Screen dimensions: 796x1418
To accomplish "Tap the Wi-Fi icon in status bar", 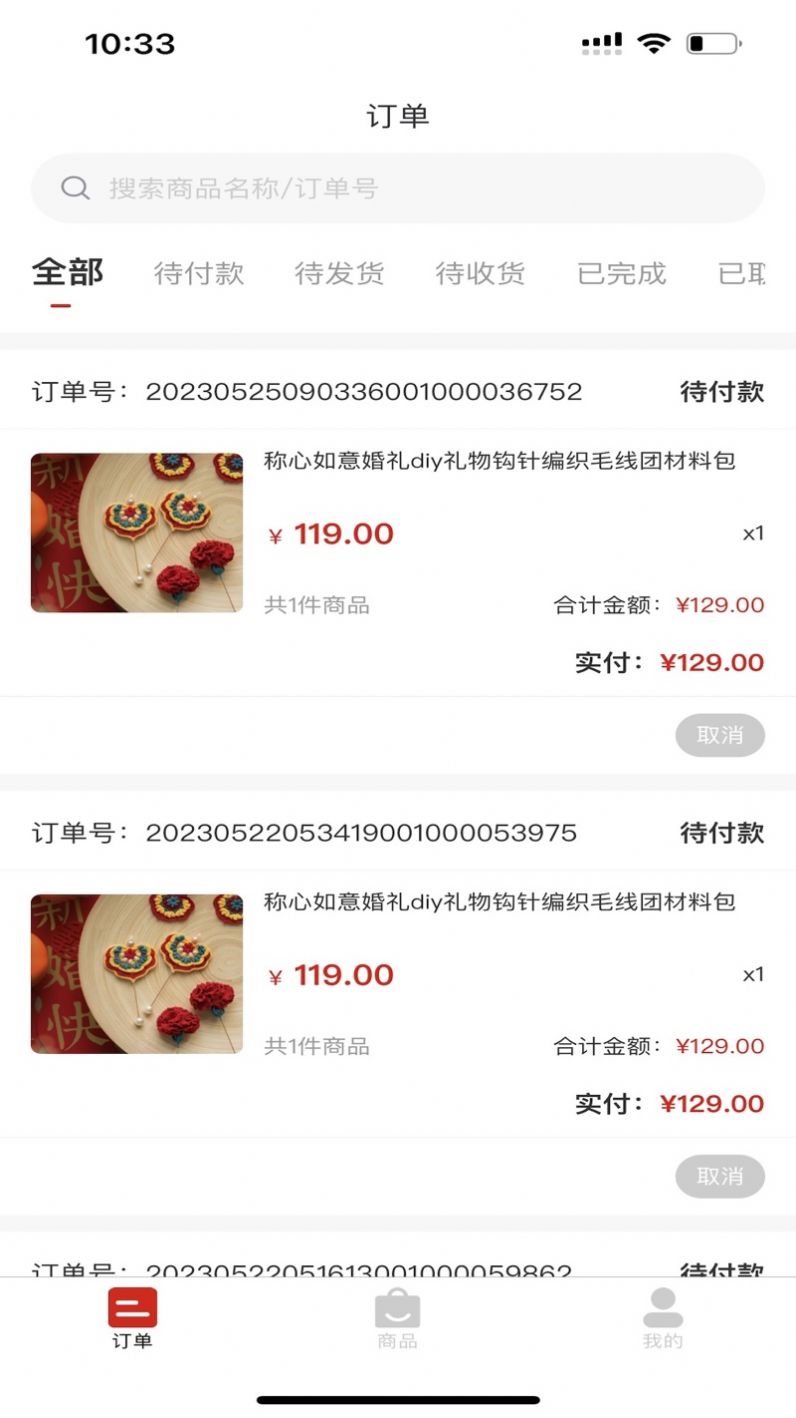I will point(653,43).
